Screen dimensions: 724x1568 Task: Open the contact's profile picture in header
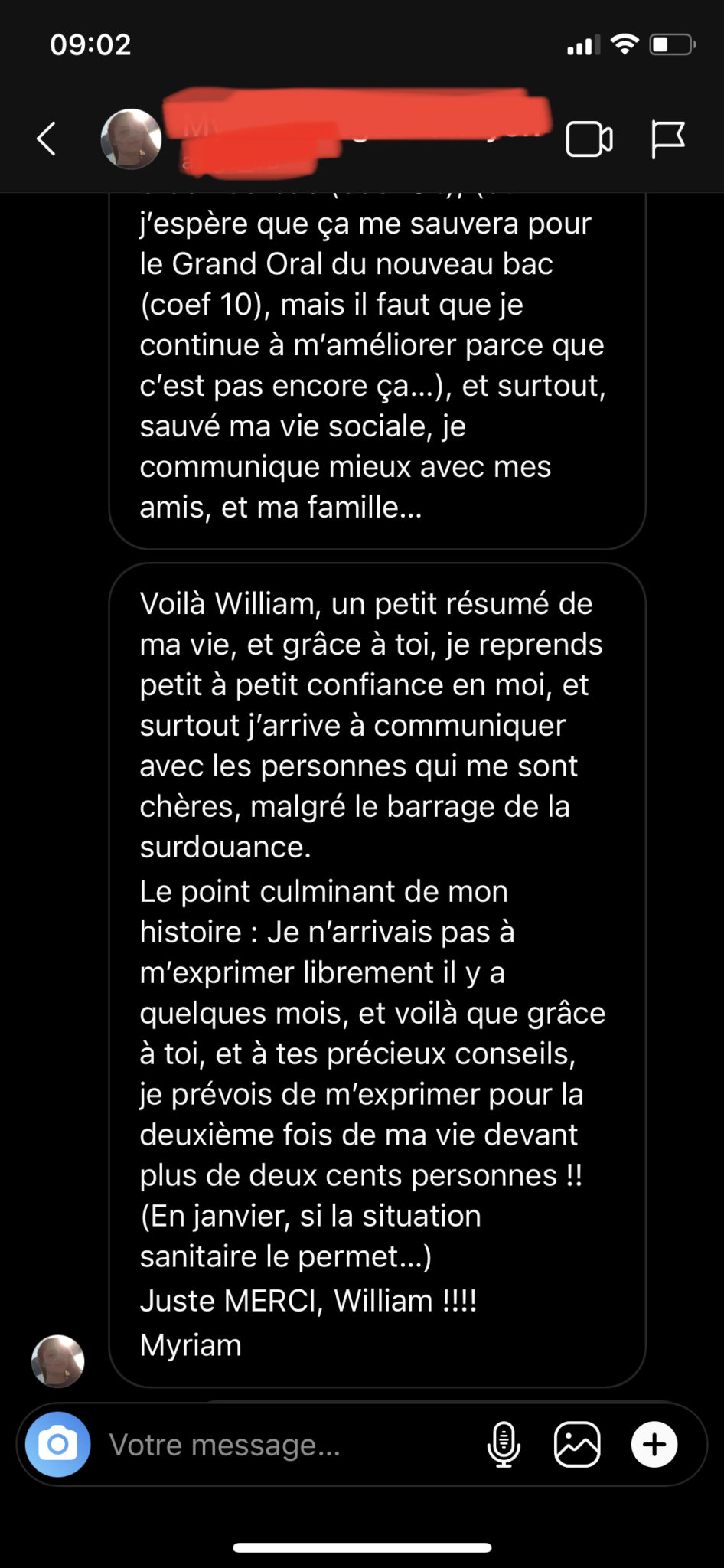(131, 139)
